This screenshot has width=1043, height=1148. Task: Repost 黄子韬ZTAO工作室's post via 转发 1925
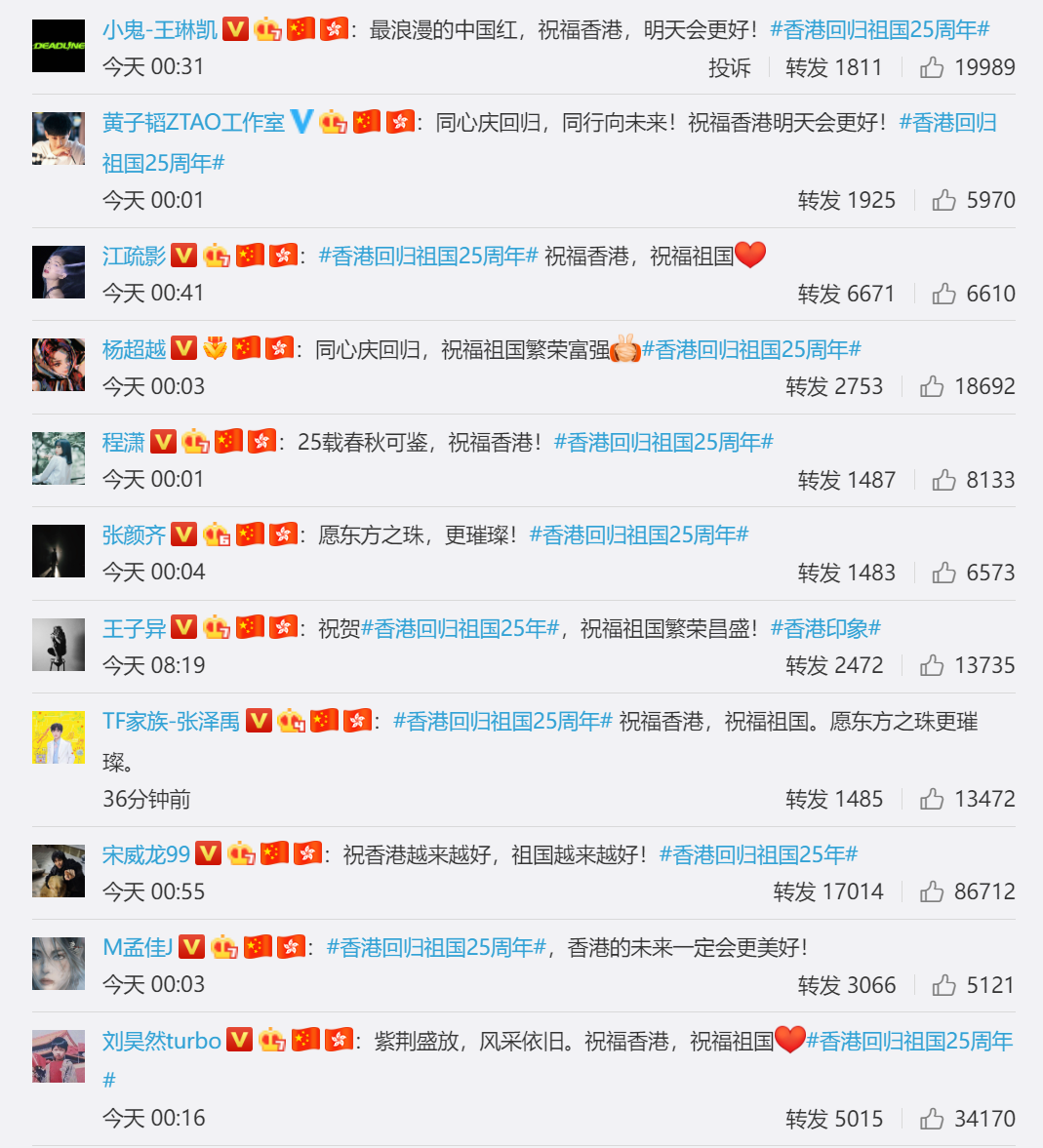[x=846, y=200]
